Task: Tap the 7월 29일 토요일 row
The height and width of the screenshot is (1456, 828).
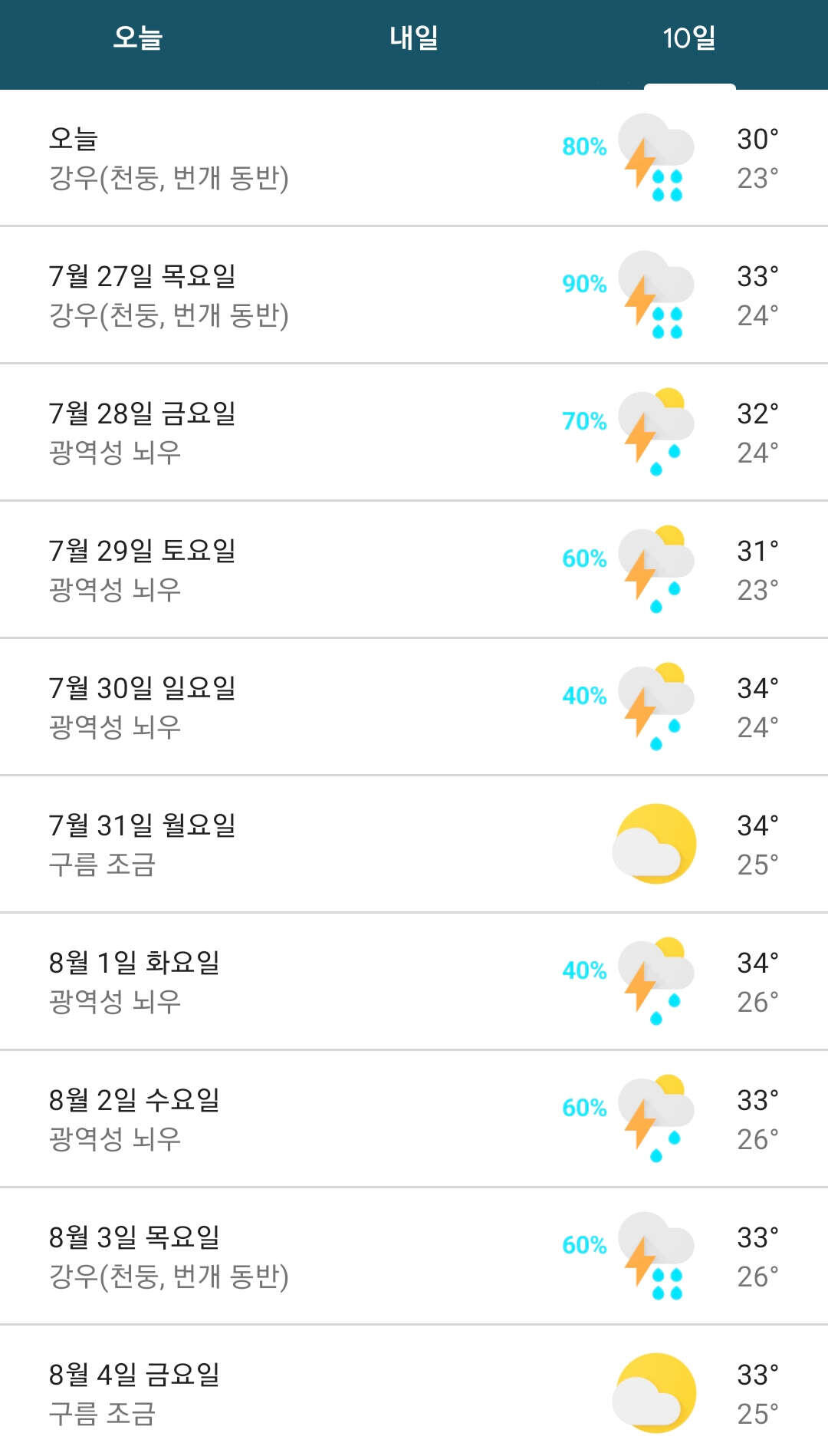Action: (x=414, y=570)
